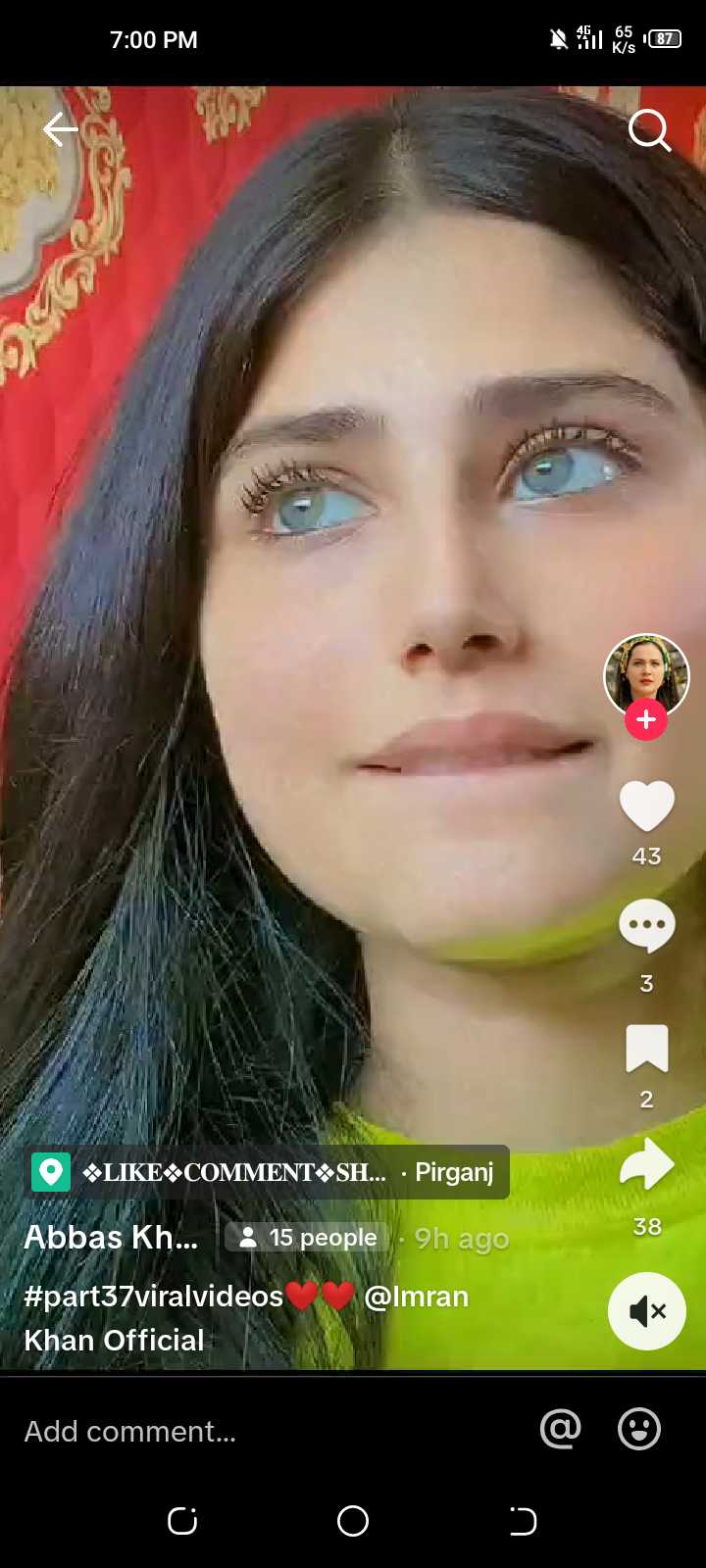Screen dimensions: 706x1568
Task: View the 15 people tagged
Action: pos(308,1238)
